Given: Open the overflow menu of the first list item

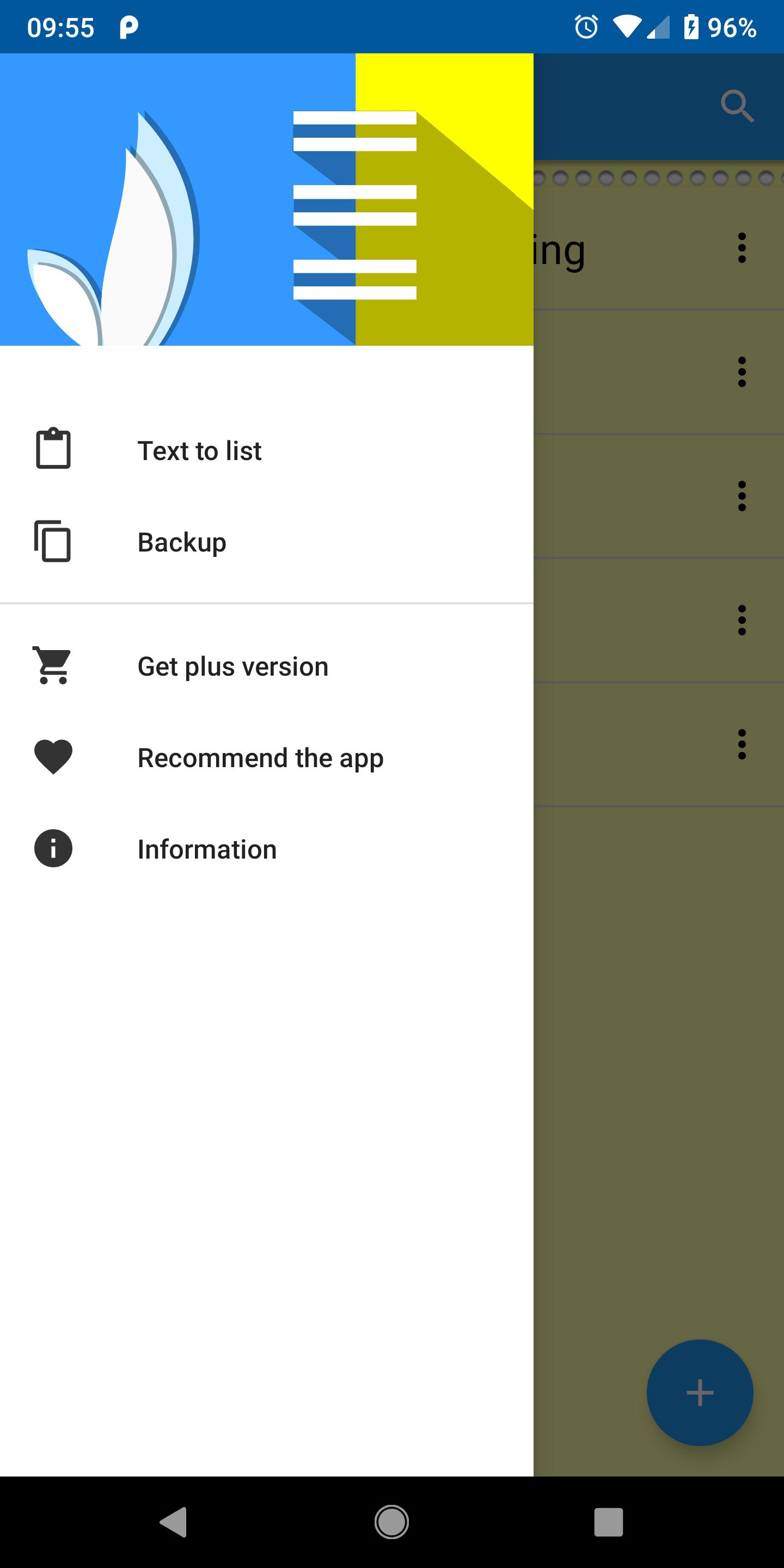Looking at the screenshot, I should [x=742, y=248].
